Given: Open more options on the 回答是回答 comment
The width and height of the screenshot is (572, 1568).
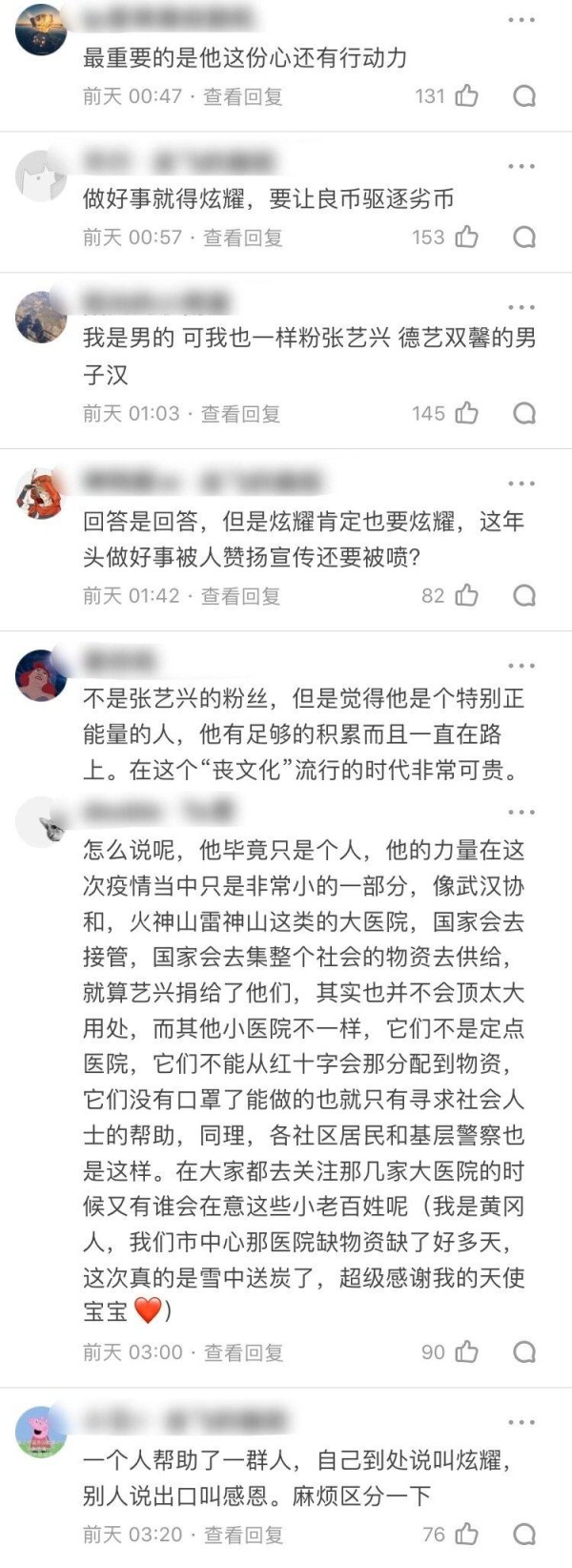Looking at the screenshot, I should coord(521,484).
